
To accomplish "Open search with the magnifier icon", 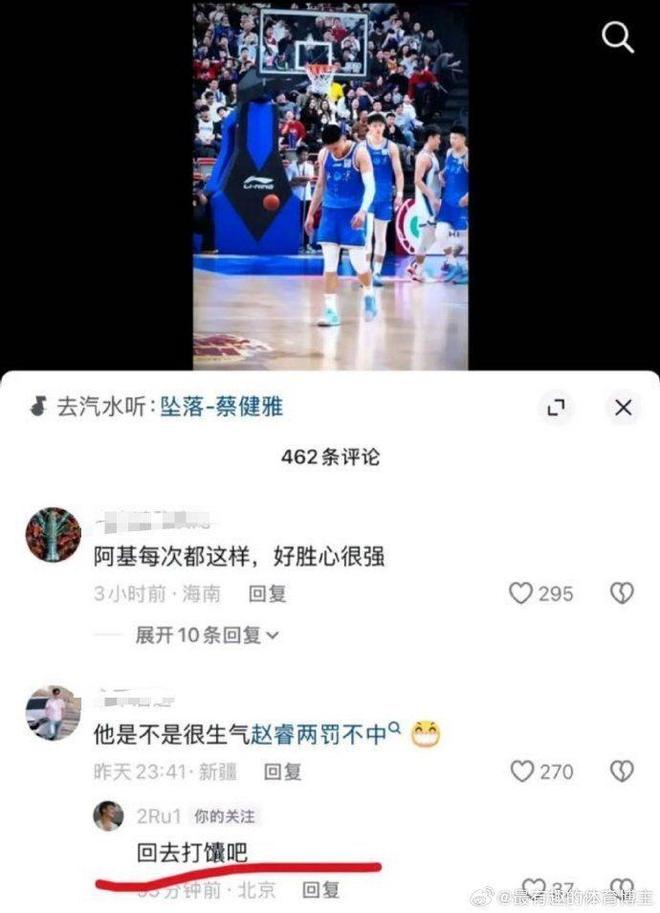I will [618, 38].
